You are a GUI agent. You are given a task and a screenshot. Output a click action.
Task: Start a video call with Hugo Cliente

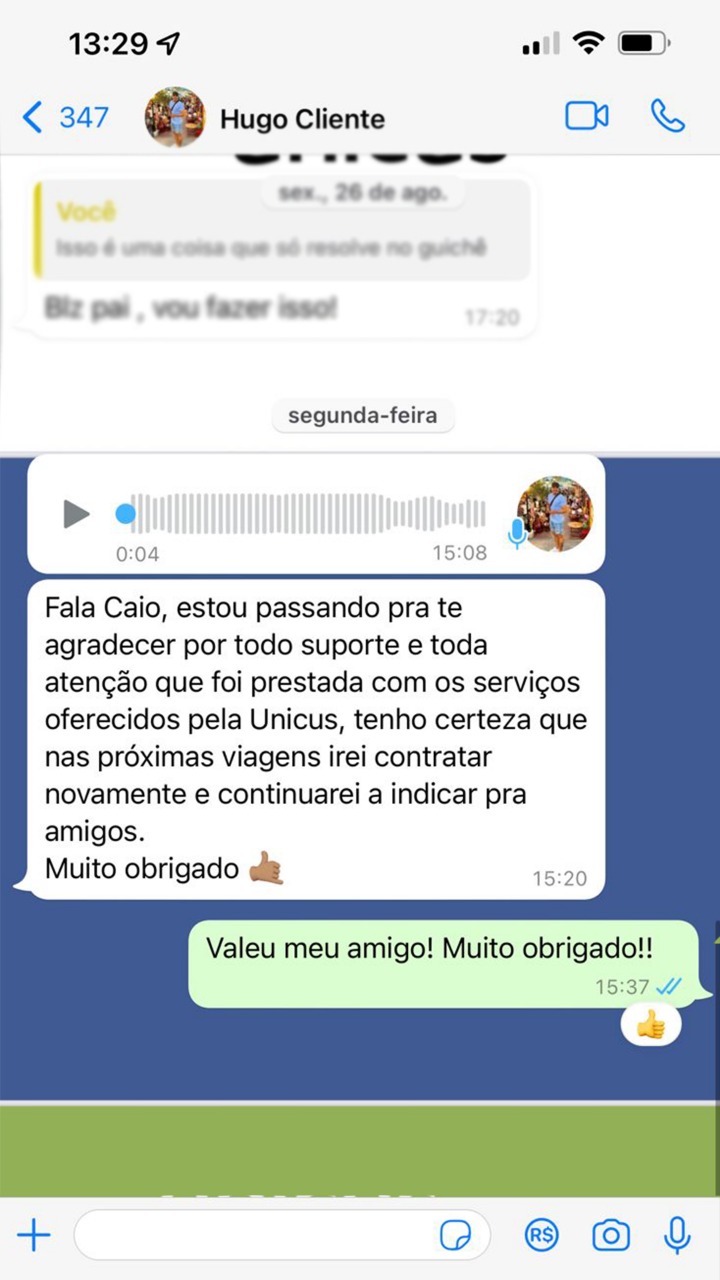point(587,117)
